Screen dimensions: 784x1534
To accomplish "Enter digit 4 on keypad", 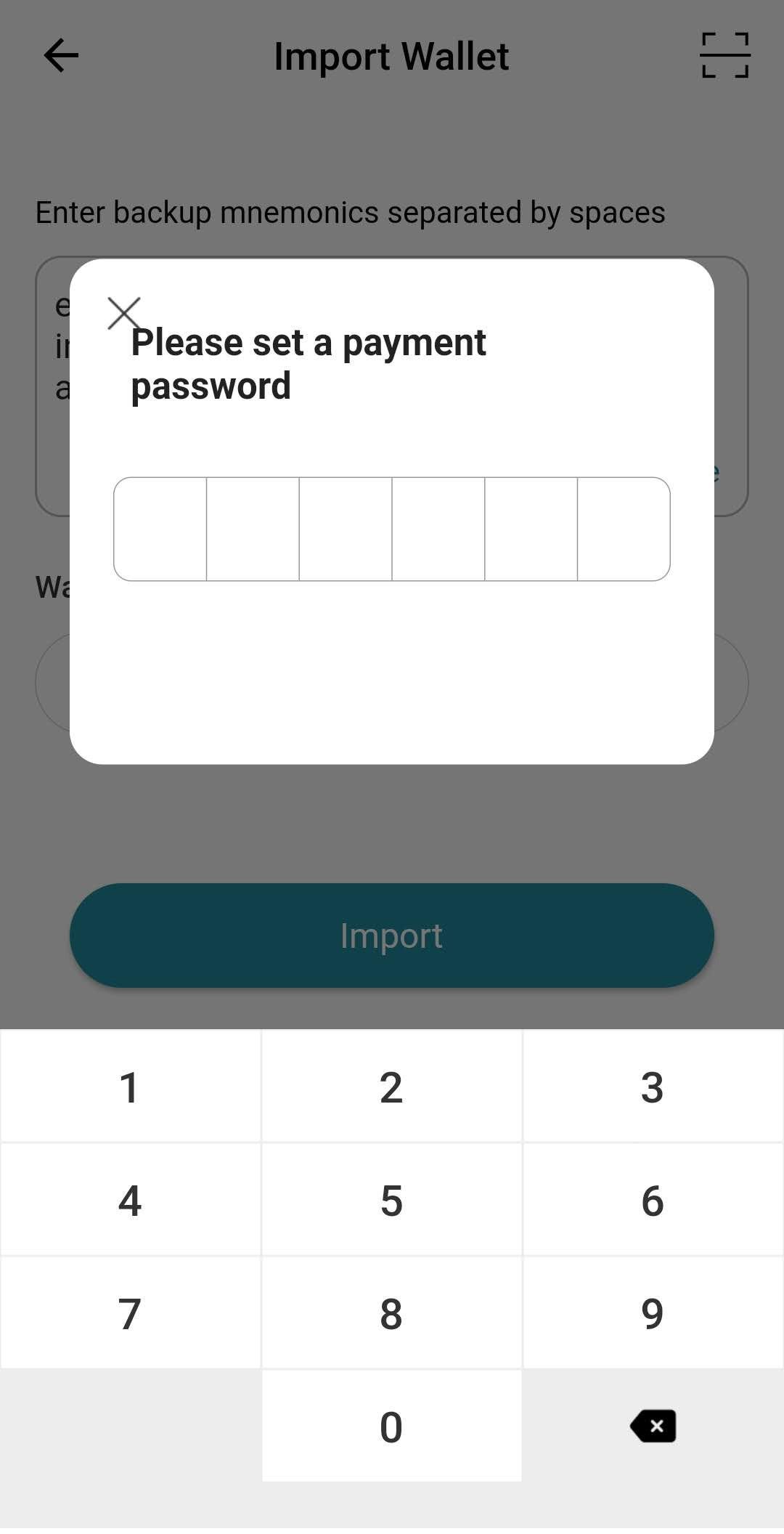I will coord(131,1201).
